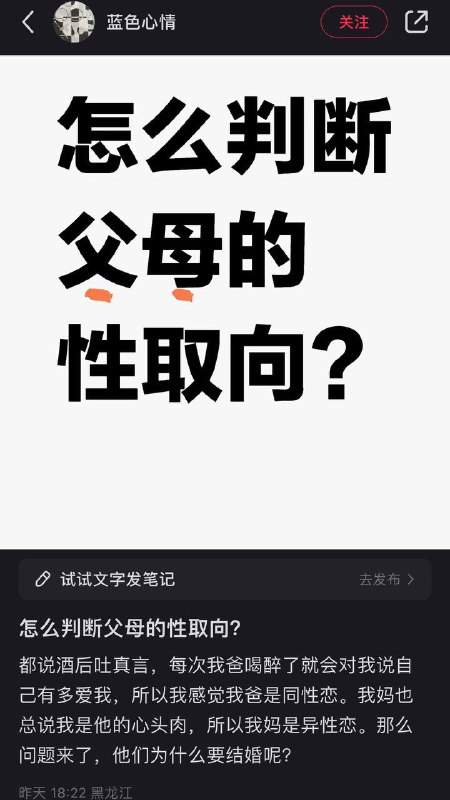Follow the author with 关注 button

354,22
